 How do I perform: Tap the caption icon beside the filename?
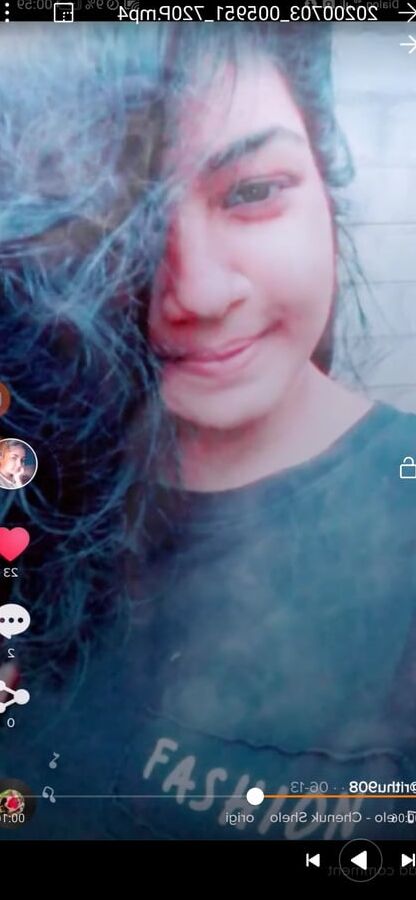(64, 12)
